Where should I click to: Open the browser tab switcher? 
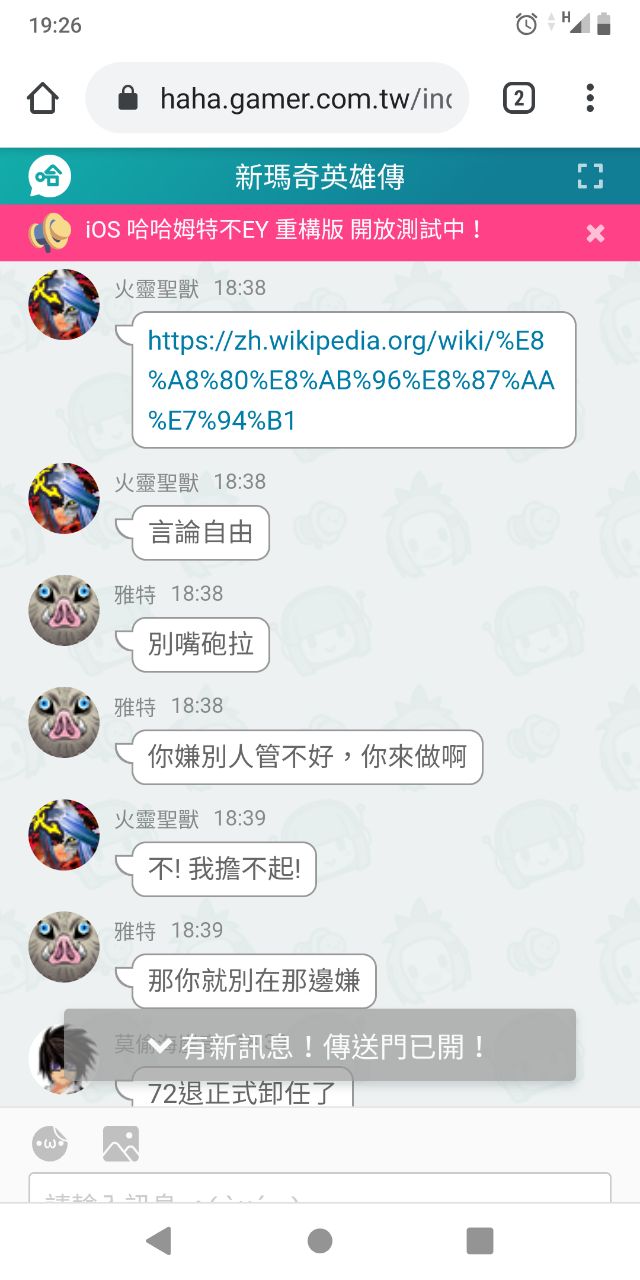518,98
